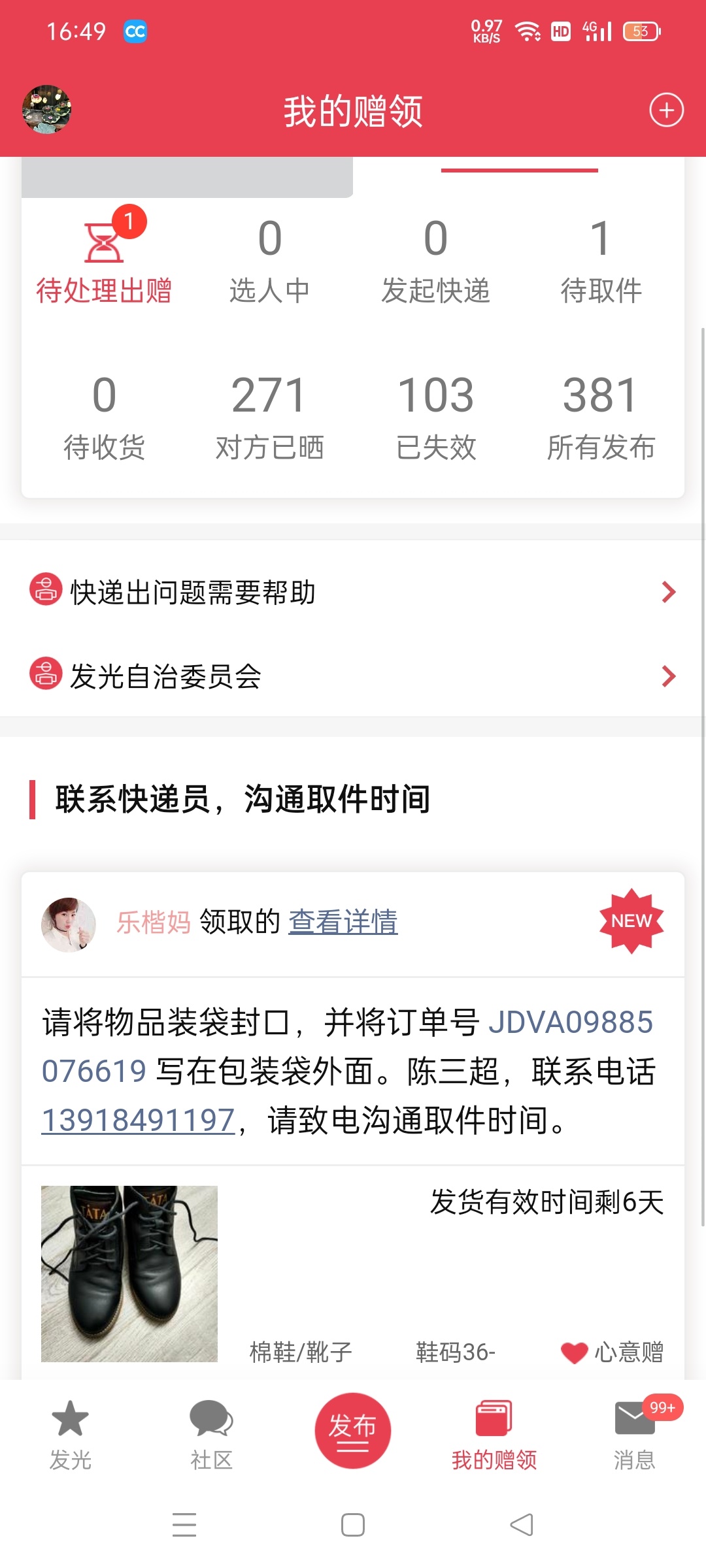Image resolution: width=706 pixels, height=1568 pixels.
Task: Open the black boots item photo
Action: point(129,1273)
